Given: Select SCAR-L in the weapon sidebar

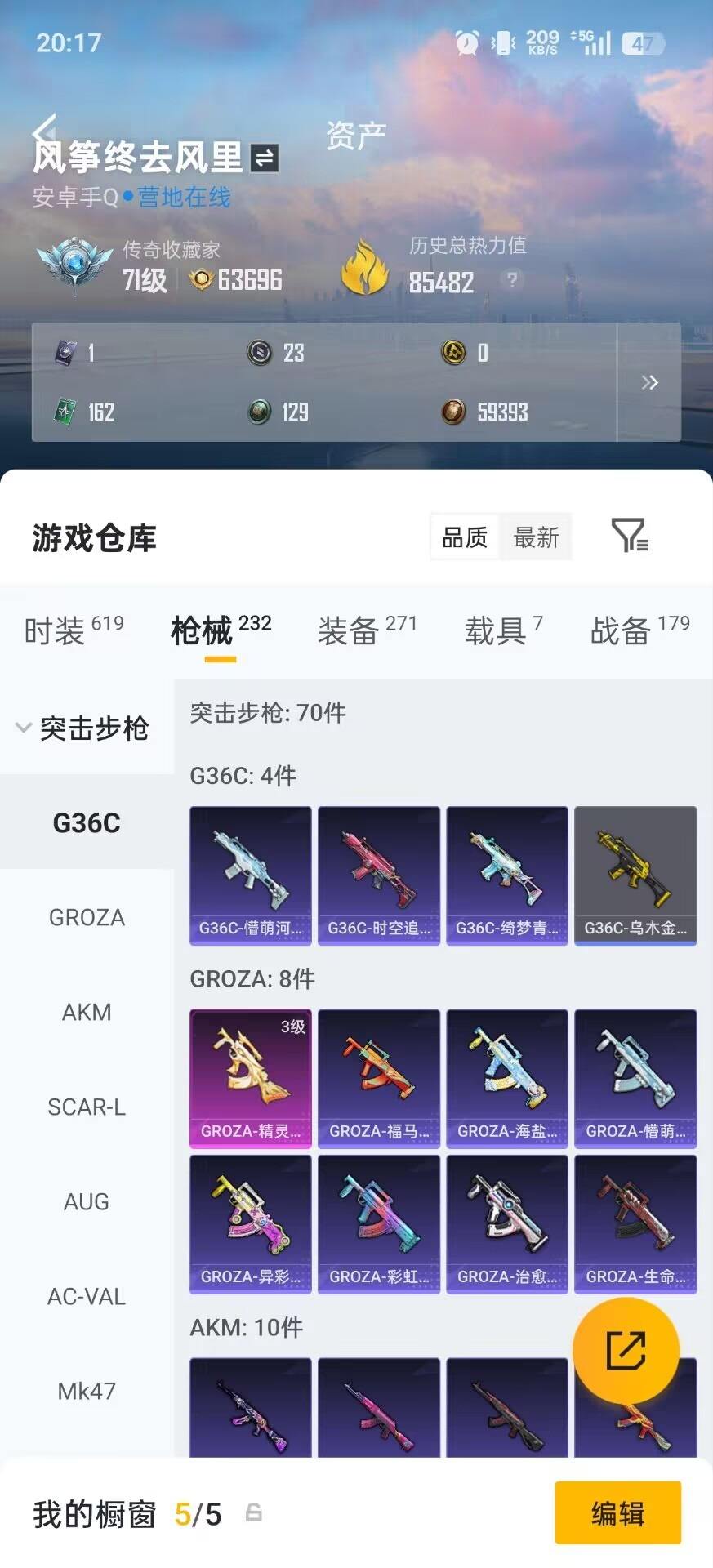Looking at the screenshot, I should coord(87,1107).
